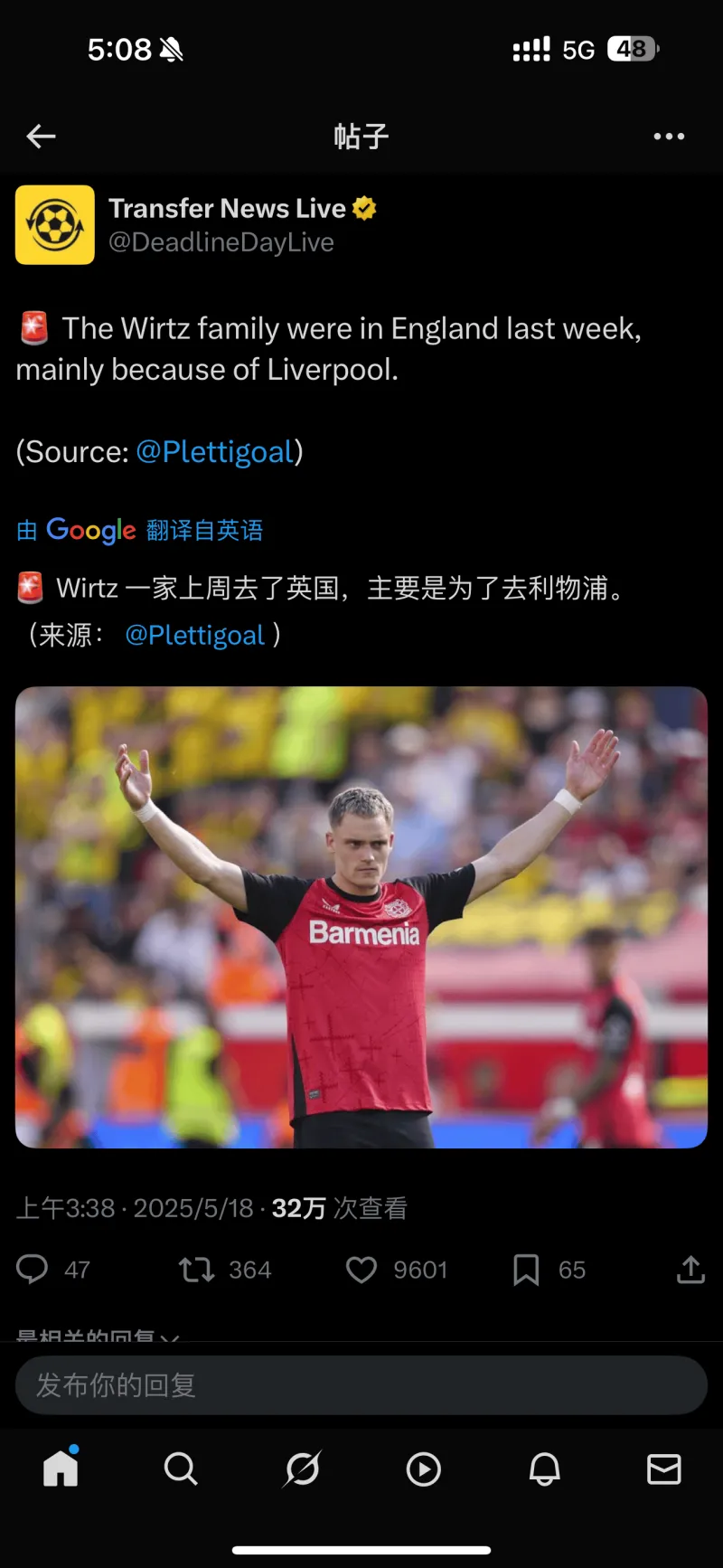This screenshot has width=723, height=1568.
Task: Open the Messages envelope tab
Action: pyautogui.click(x=664, y=1469)
